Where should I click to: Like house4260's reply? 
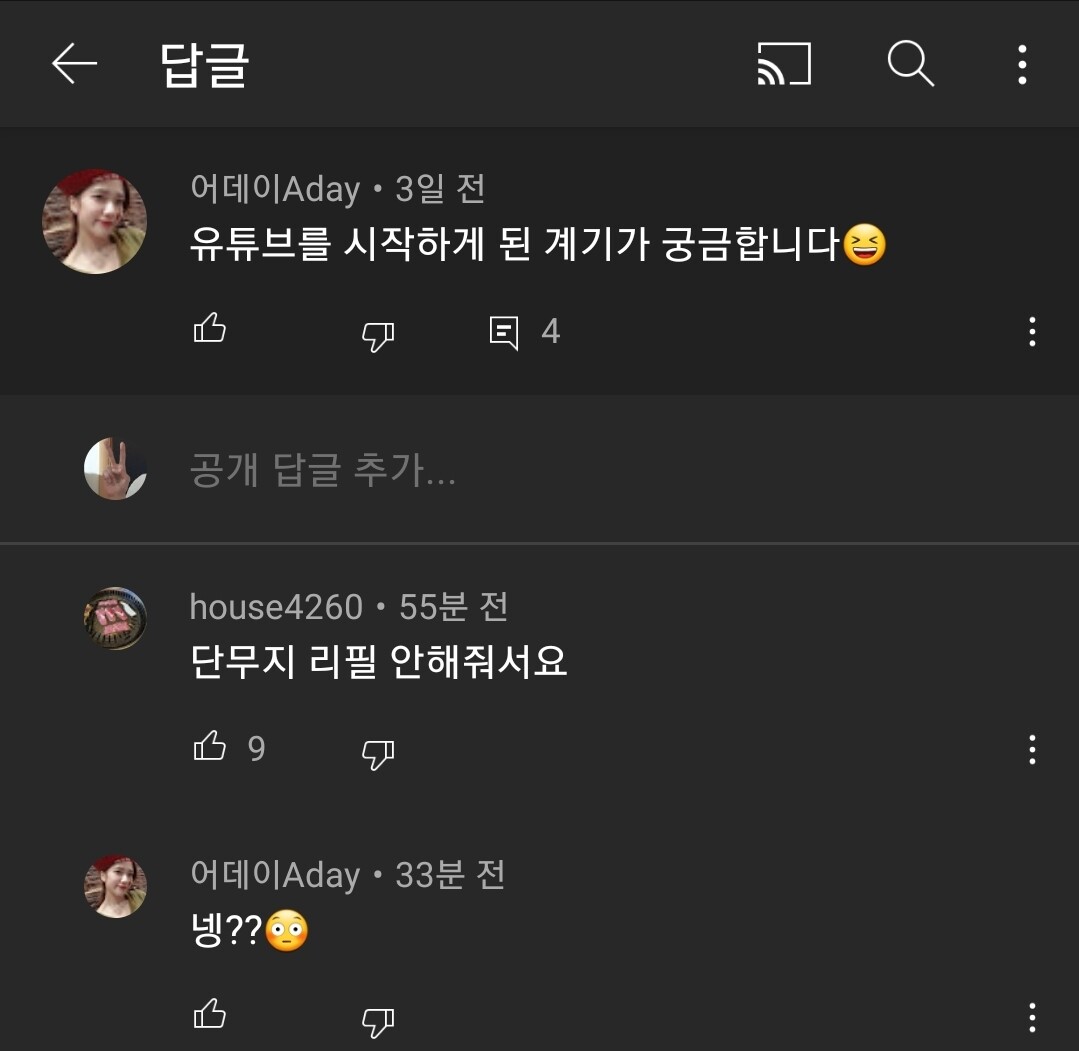click(x=210, y=748)
